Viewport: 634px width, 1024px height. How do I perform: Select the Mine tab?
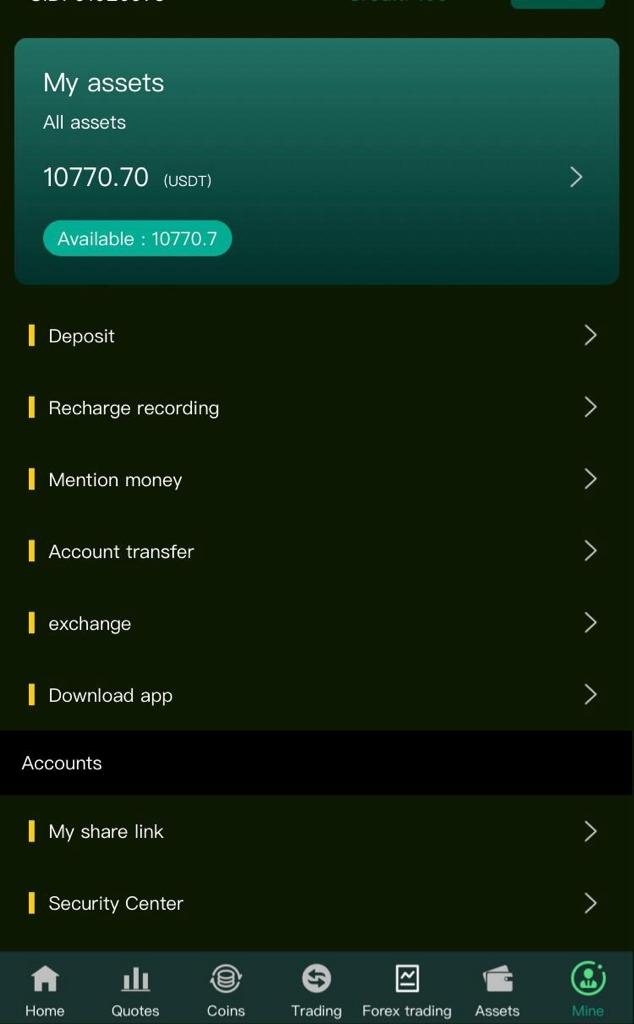tap(588, 990)
